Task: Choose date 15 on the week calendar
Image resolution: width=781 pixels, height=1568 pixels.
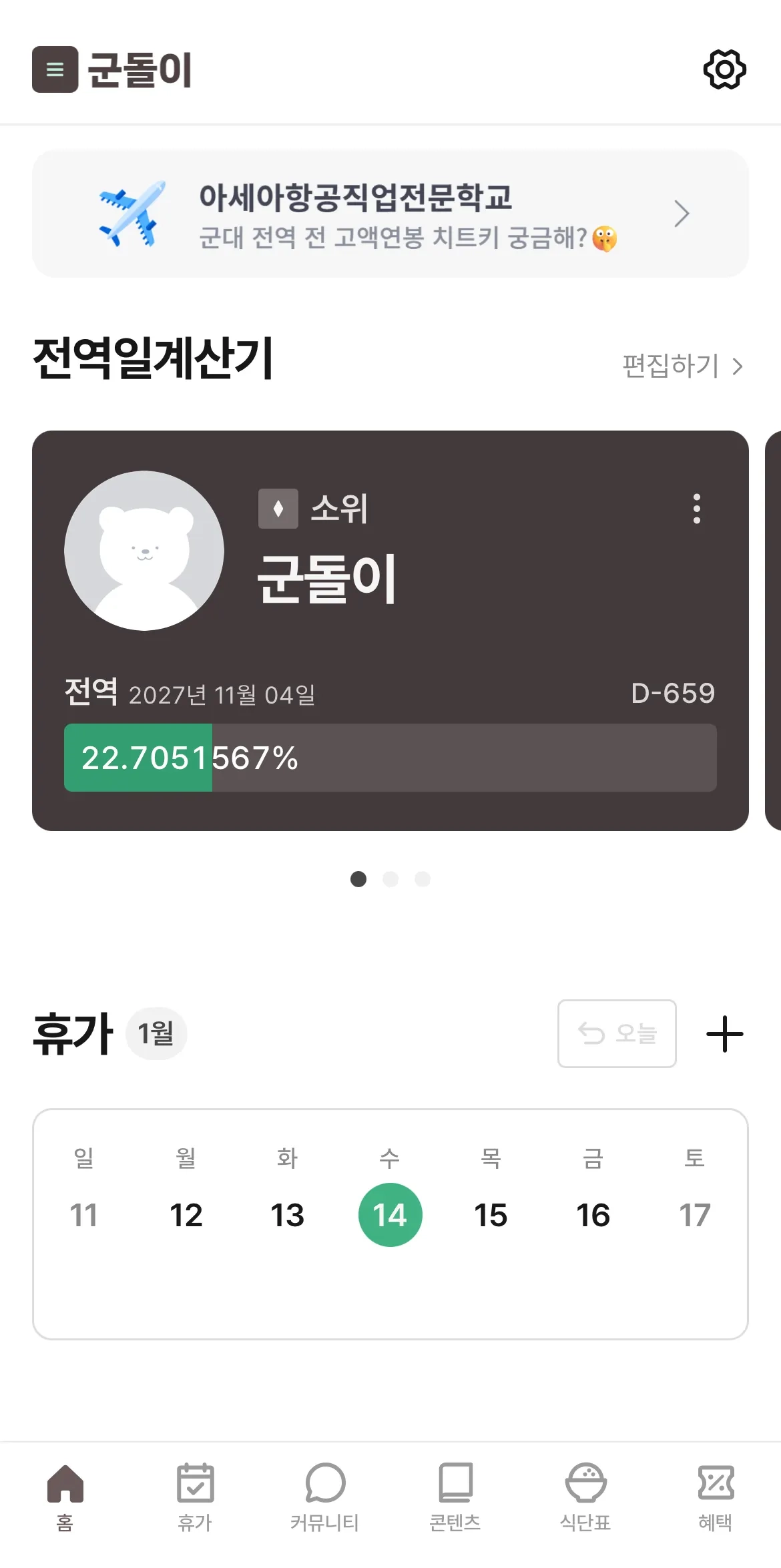Action: point(491,1215)
